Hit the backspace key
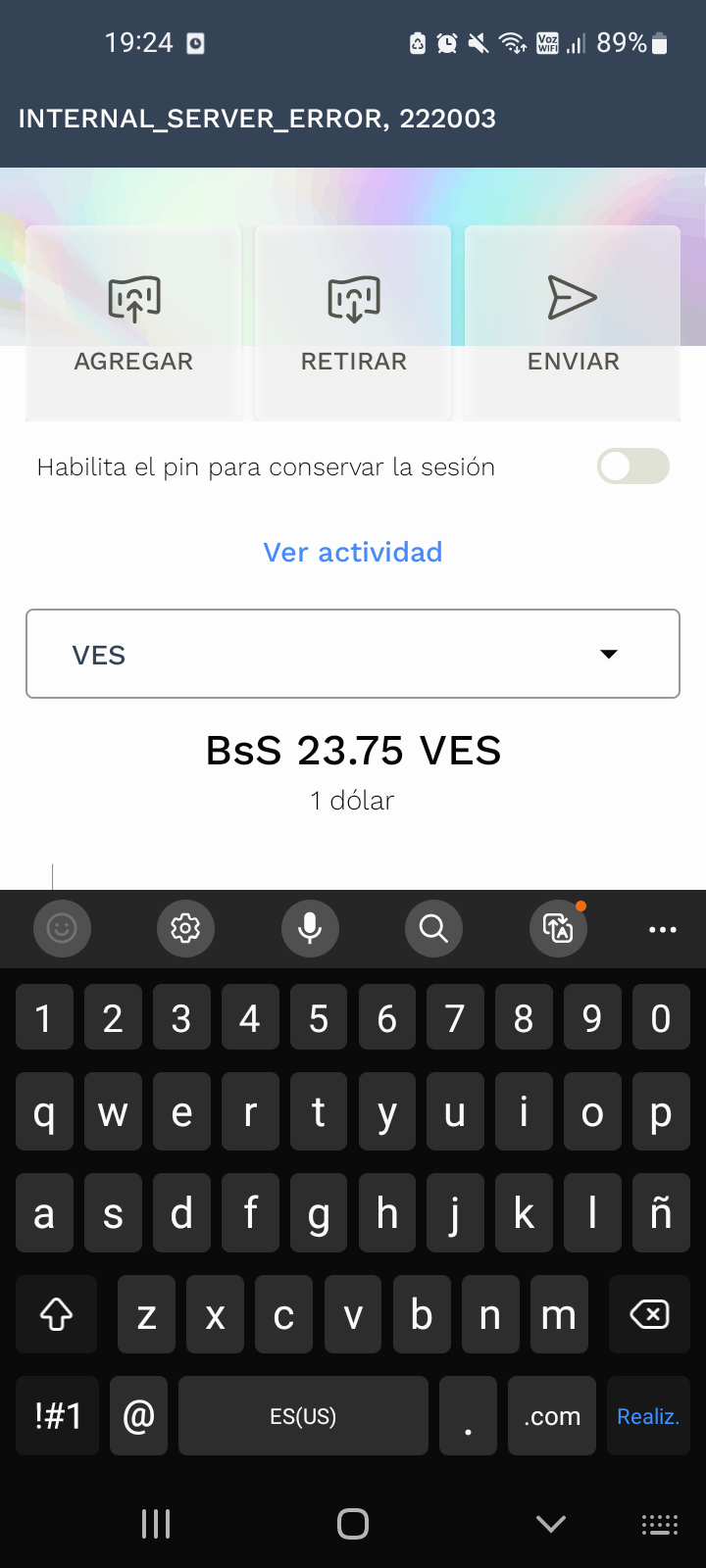Viewport: 706px width, 1568px height. pyautogui.click(x=649, y=1314)
